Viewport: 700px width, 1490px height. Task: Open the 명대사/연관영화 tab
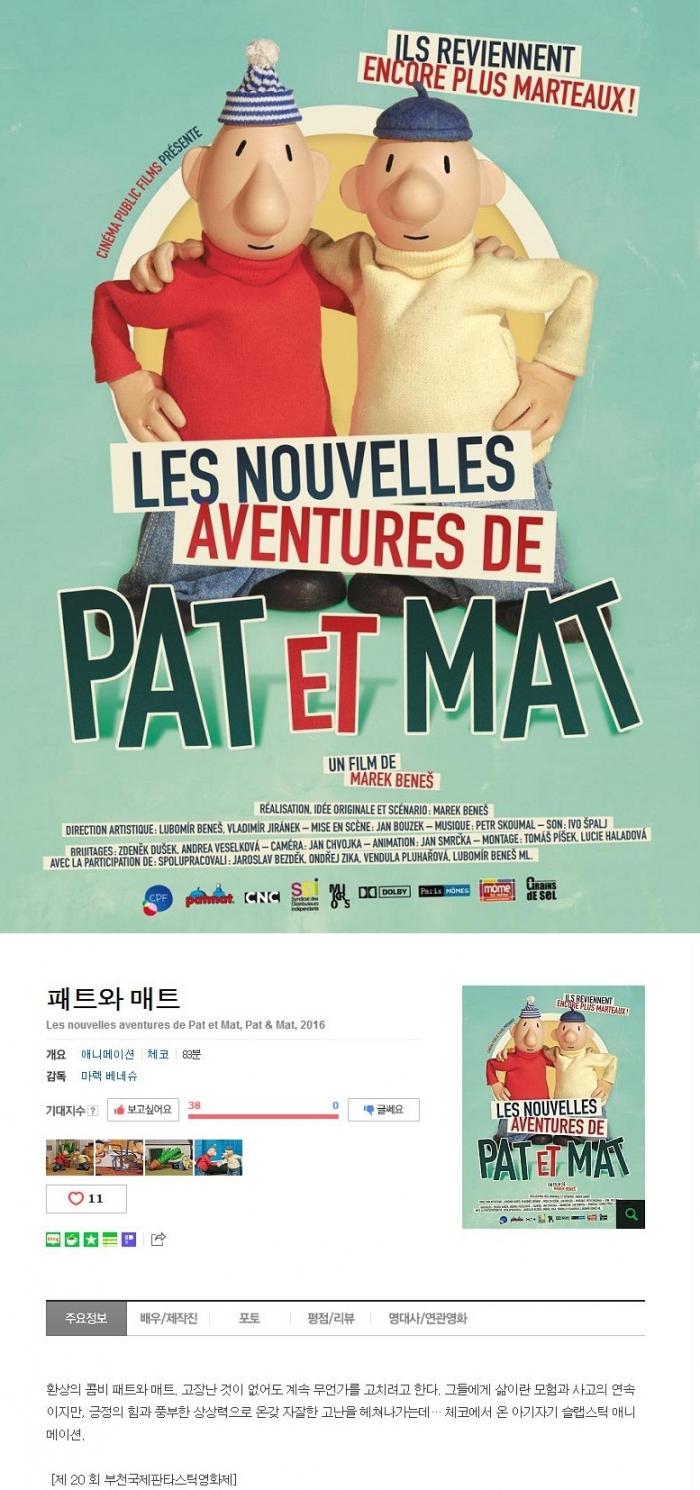(427, 1318)
